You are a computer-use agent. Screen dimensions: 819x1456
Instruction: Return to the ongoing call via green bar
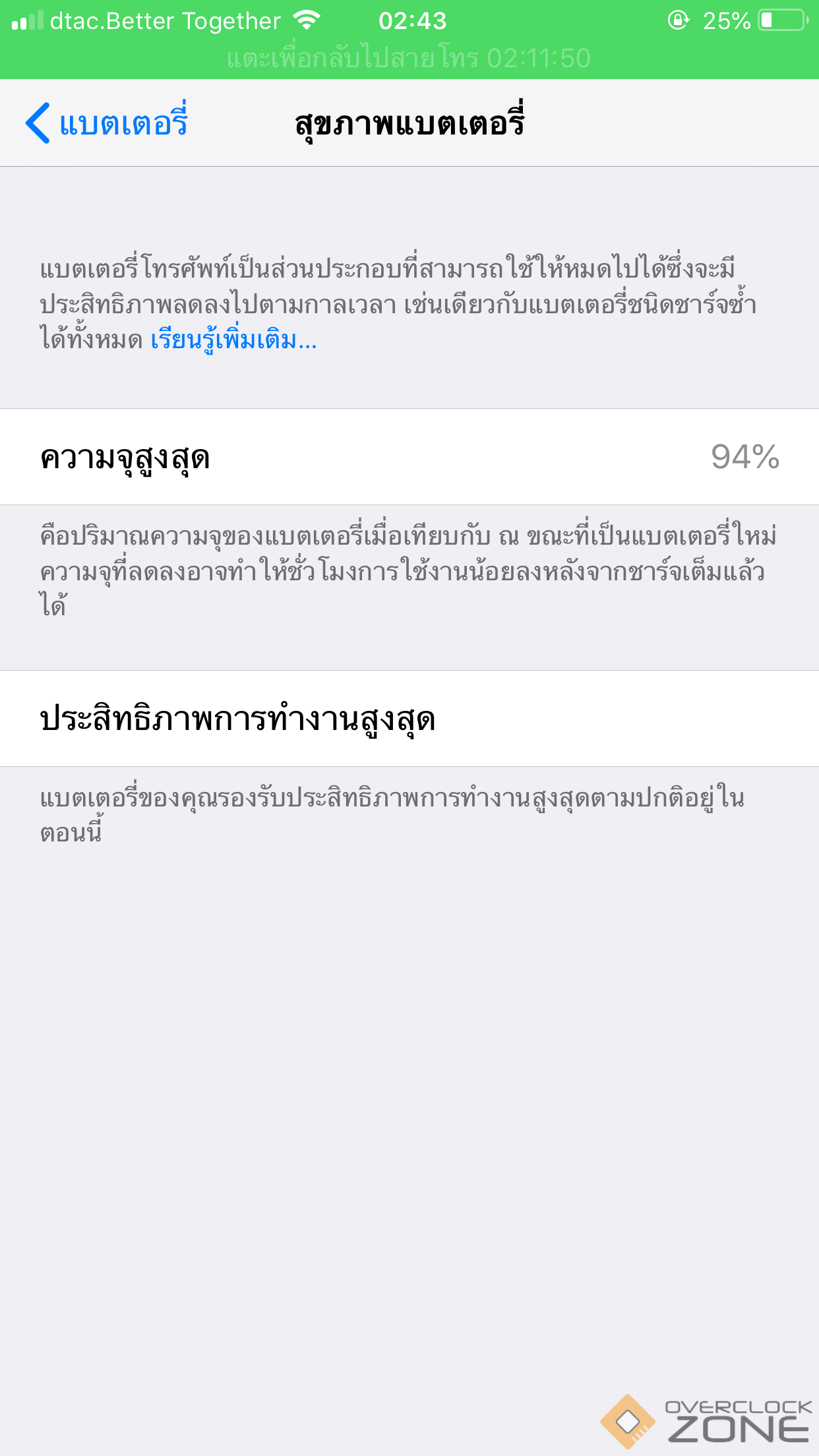coord(409,58)
